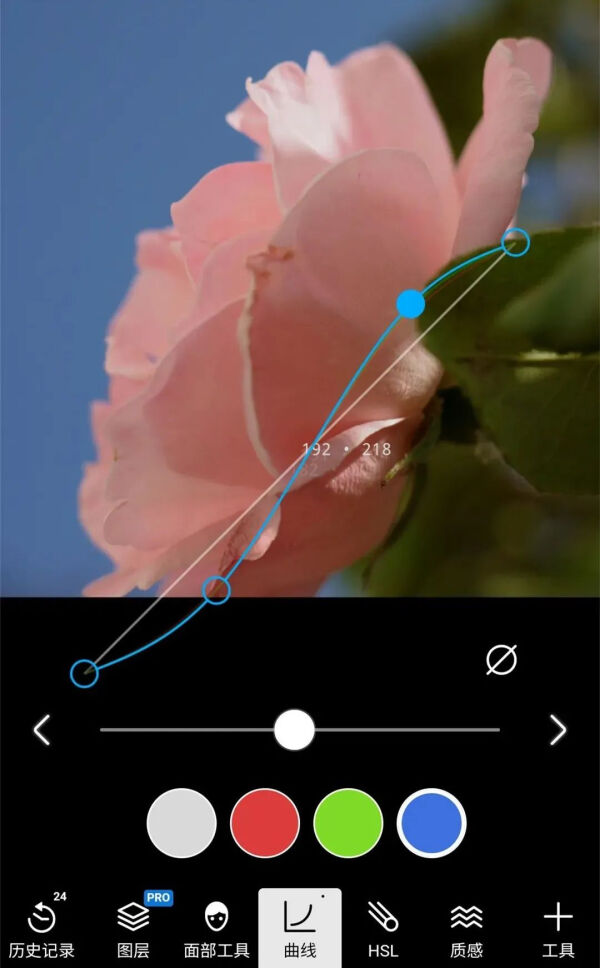The width and height of the screenshot is (600, 968).
Task: Open the 质感 texture tool
Action: tap(466, 928)
